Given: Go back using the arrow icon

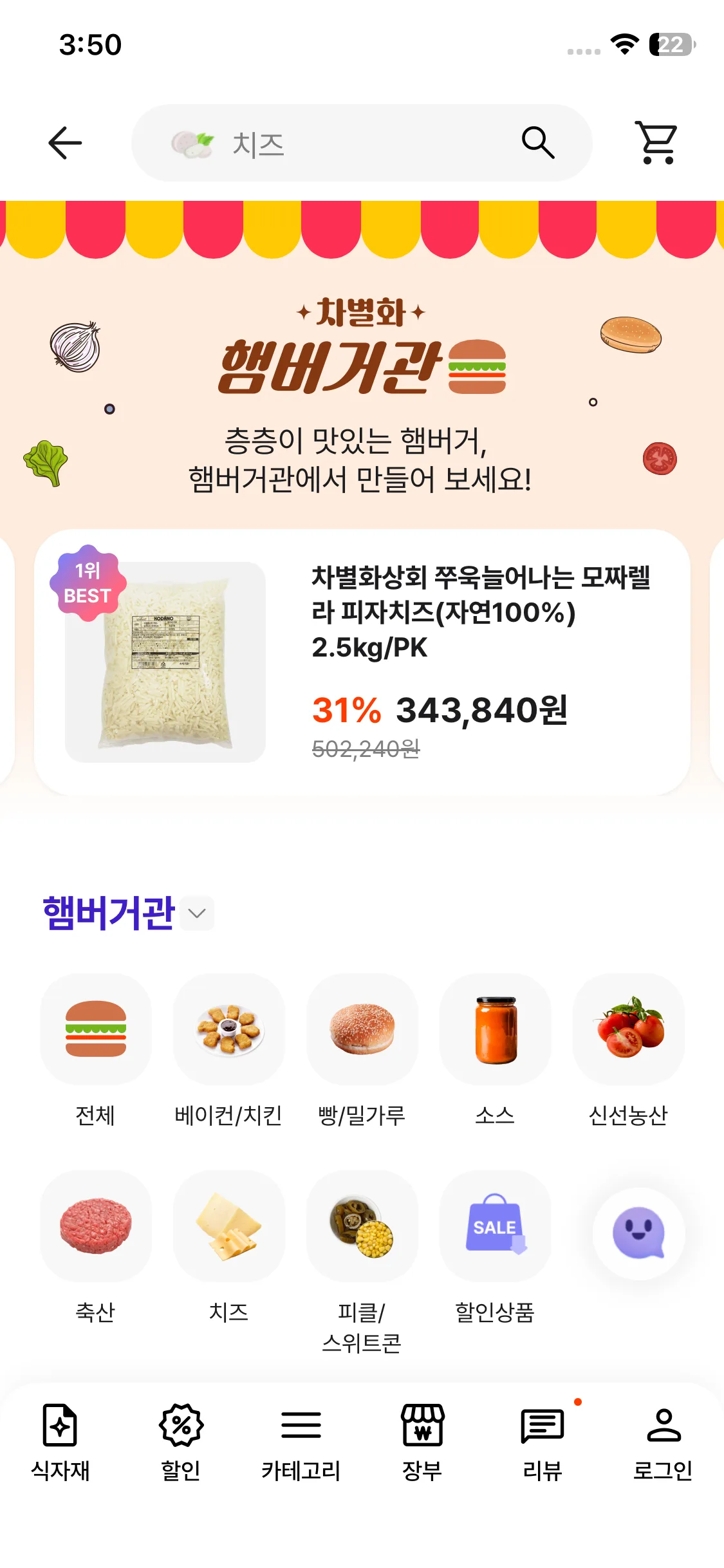Looking at the screenshot, I should [65, 142].
